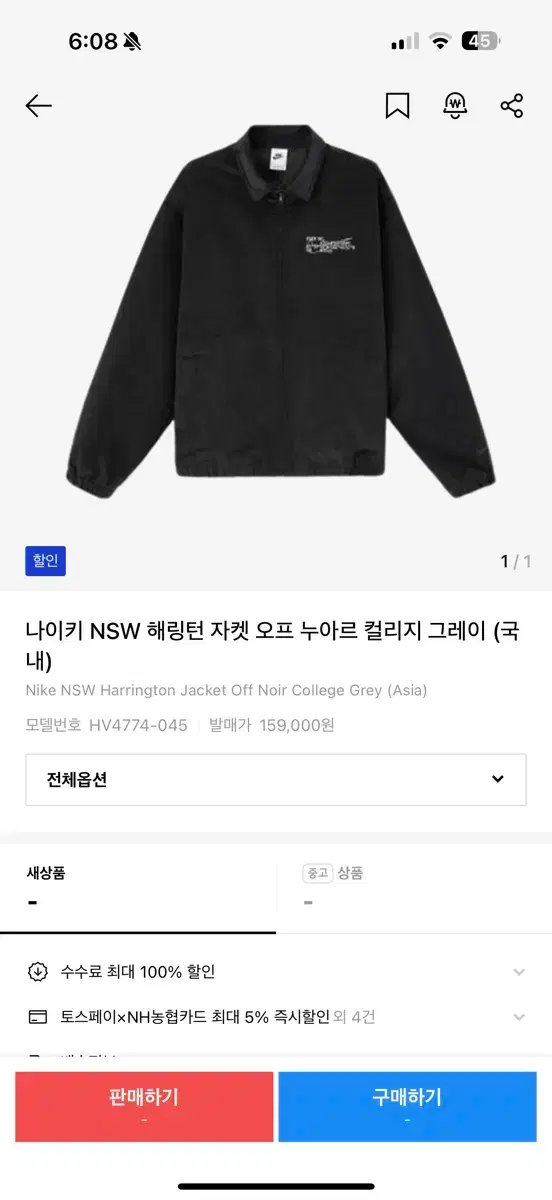Tap the red 판매하기 sell button
Screen dimensions: 552x1200
144,1106
